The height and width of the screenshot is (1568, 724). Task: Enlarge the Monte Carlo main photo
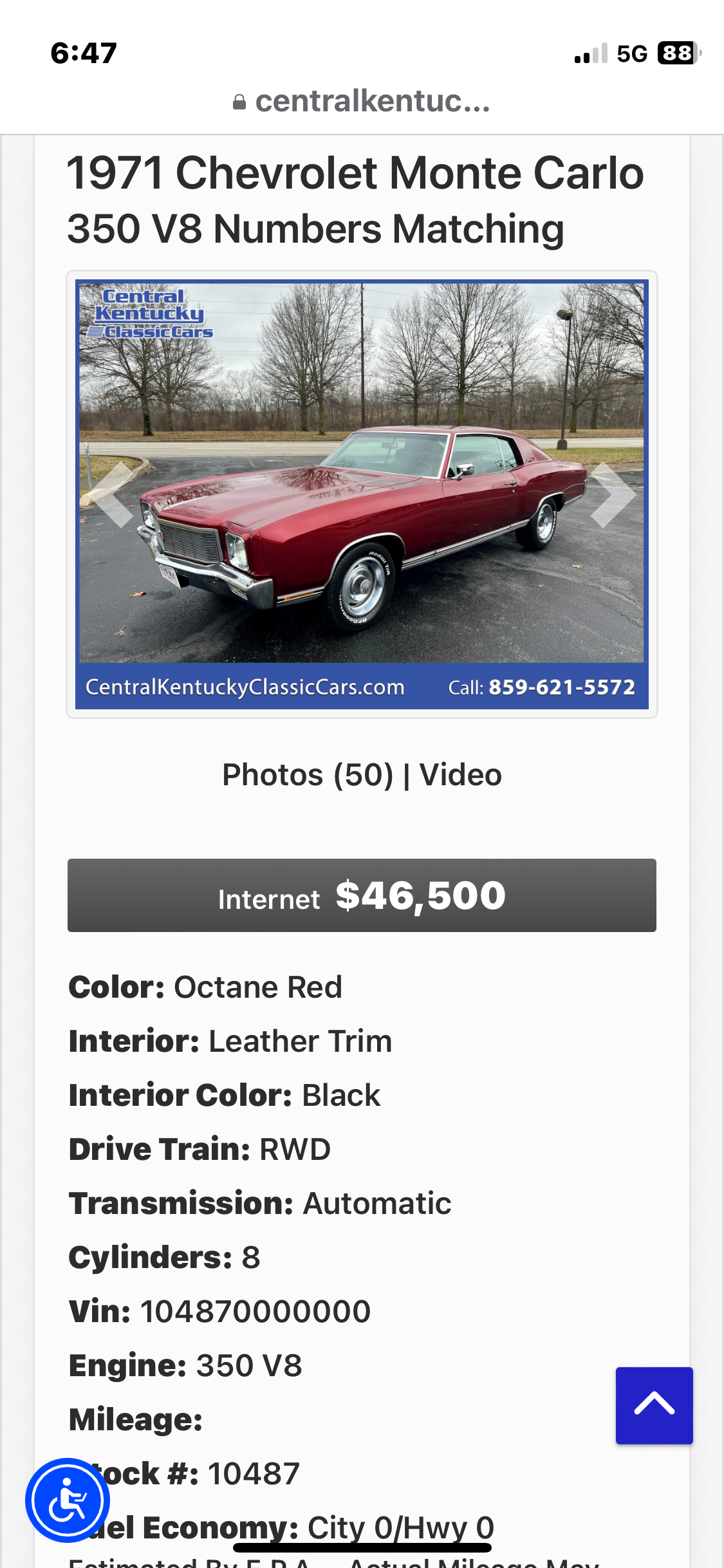362,494
